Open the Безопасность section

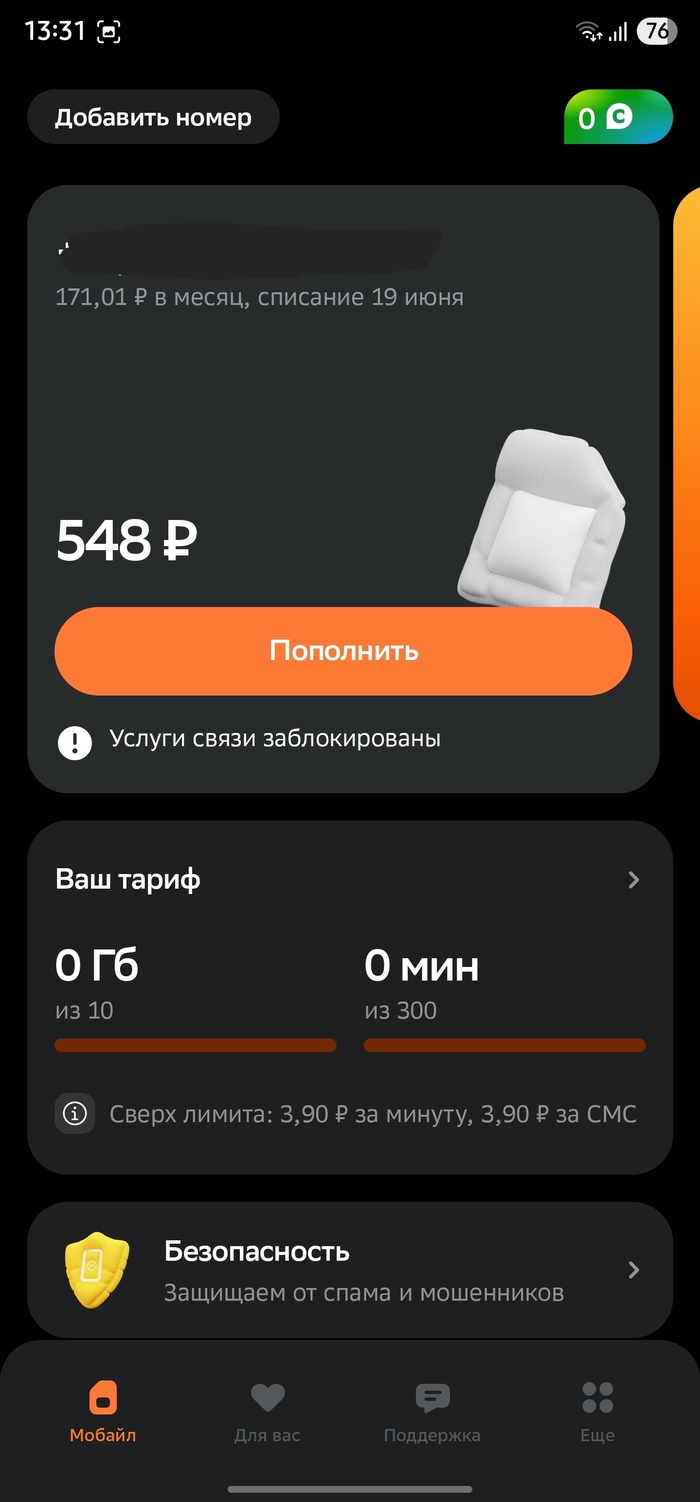pos(348,1270)
